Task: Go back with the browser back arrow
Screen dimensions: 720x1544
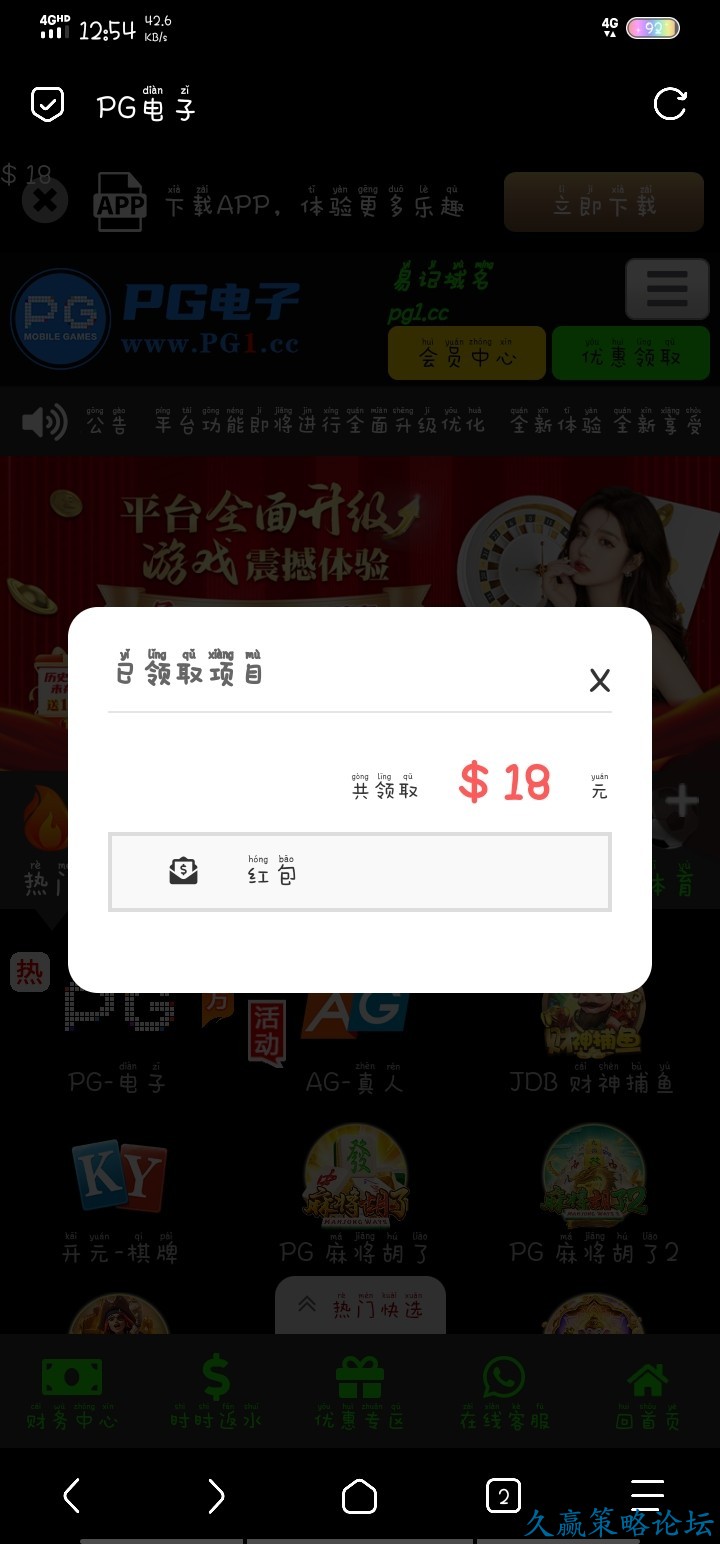Action: [x=72, y=1496]
